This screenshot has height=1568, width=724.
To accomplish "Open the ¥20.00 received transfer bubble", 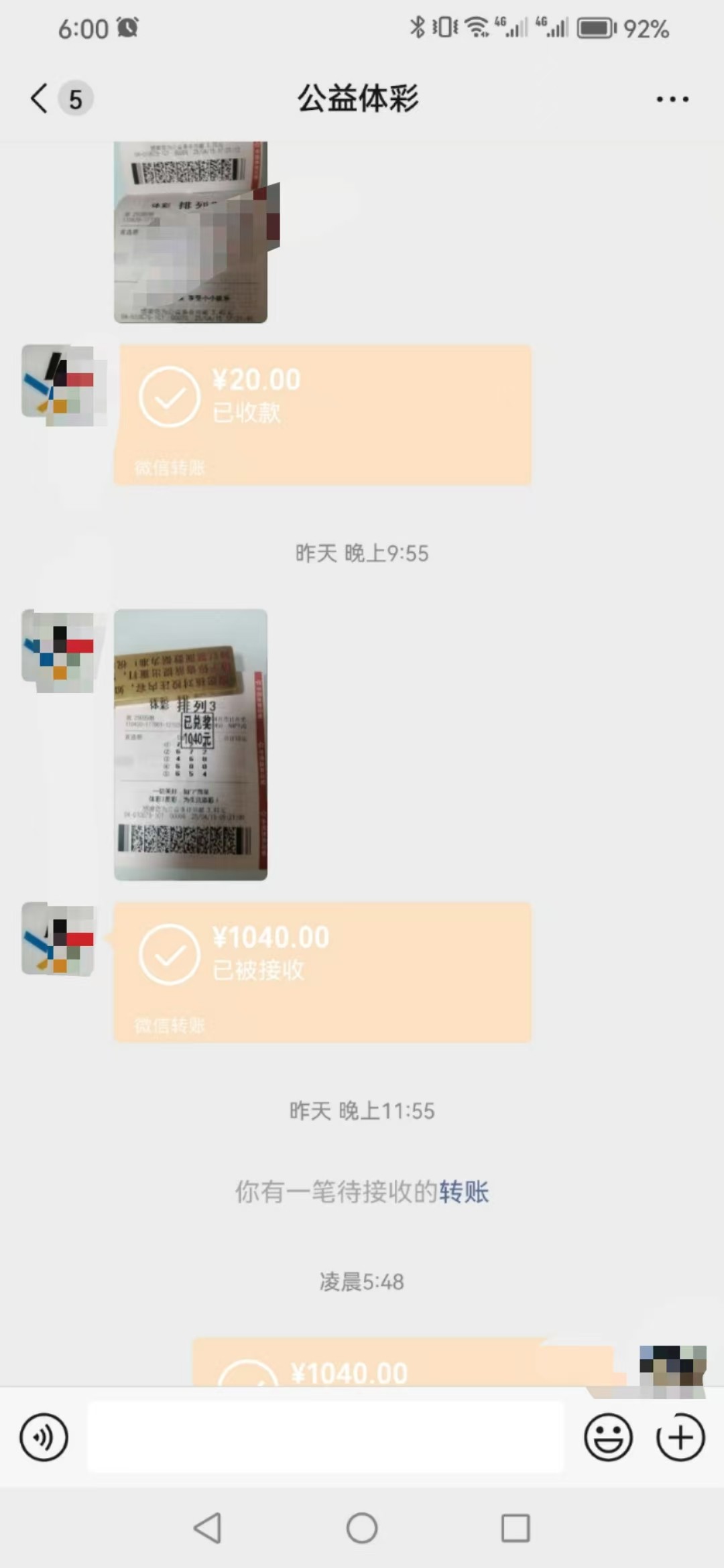I will [322, 414].
